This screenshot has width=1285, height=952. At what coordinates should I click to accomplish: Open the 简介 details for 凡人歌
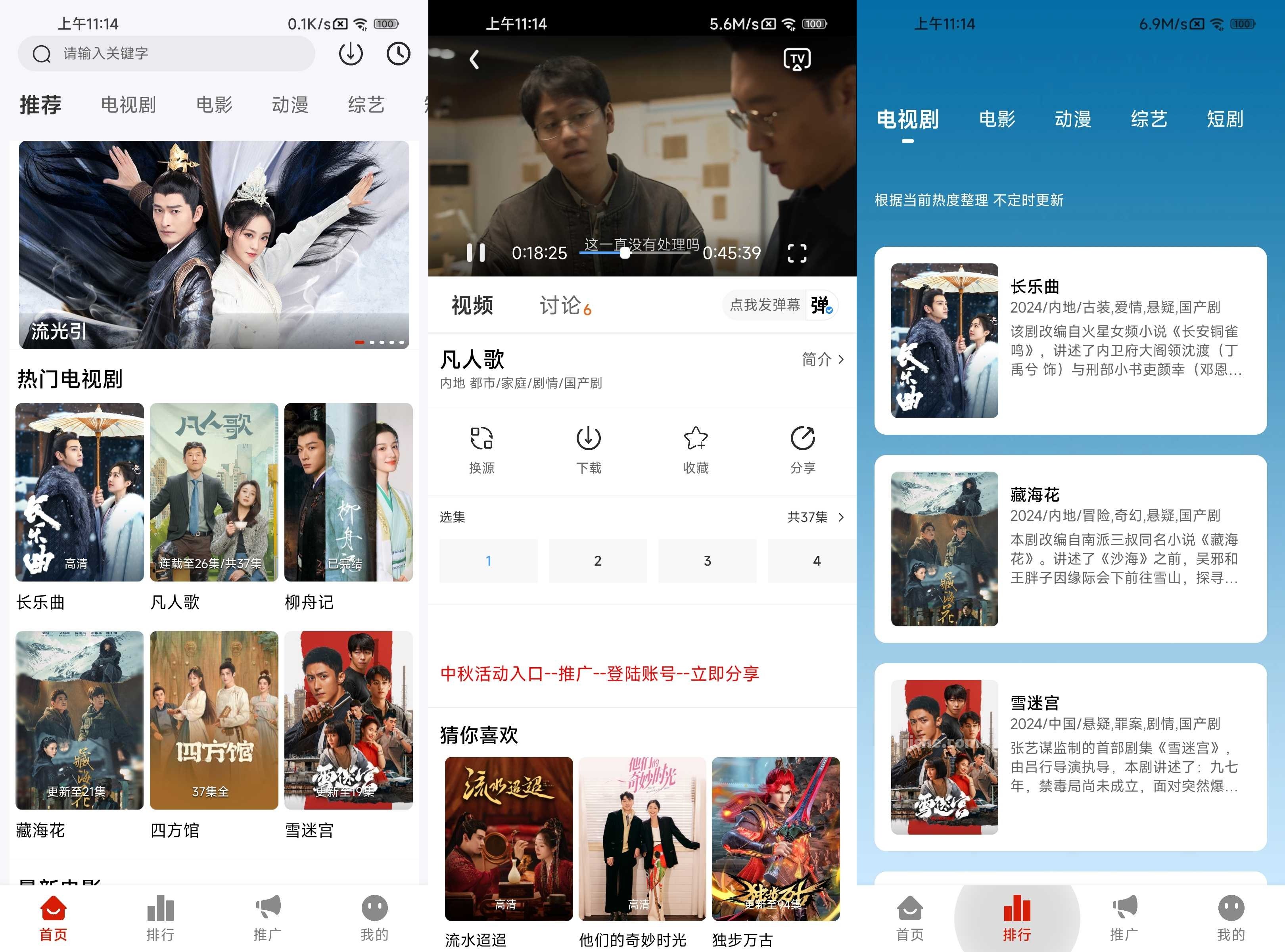(x=822, y=360)
